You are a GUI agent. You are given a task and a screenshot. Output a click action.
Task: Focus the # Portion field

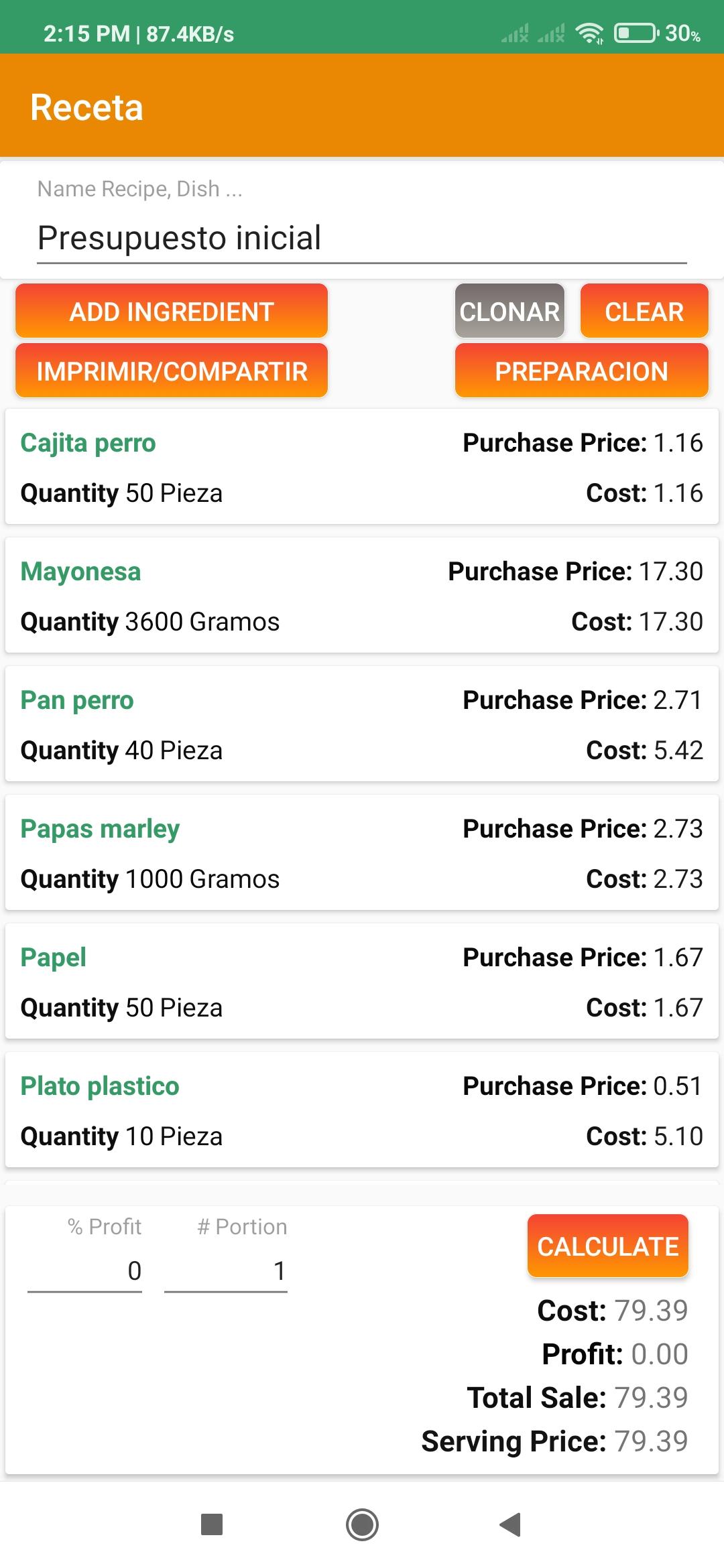[226, 1271]
